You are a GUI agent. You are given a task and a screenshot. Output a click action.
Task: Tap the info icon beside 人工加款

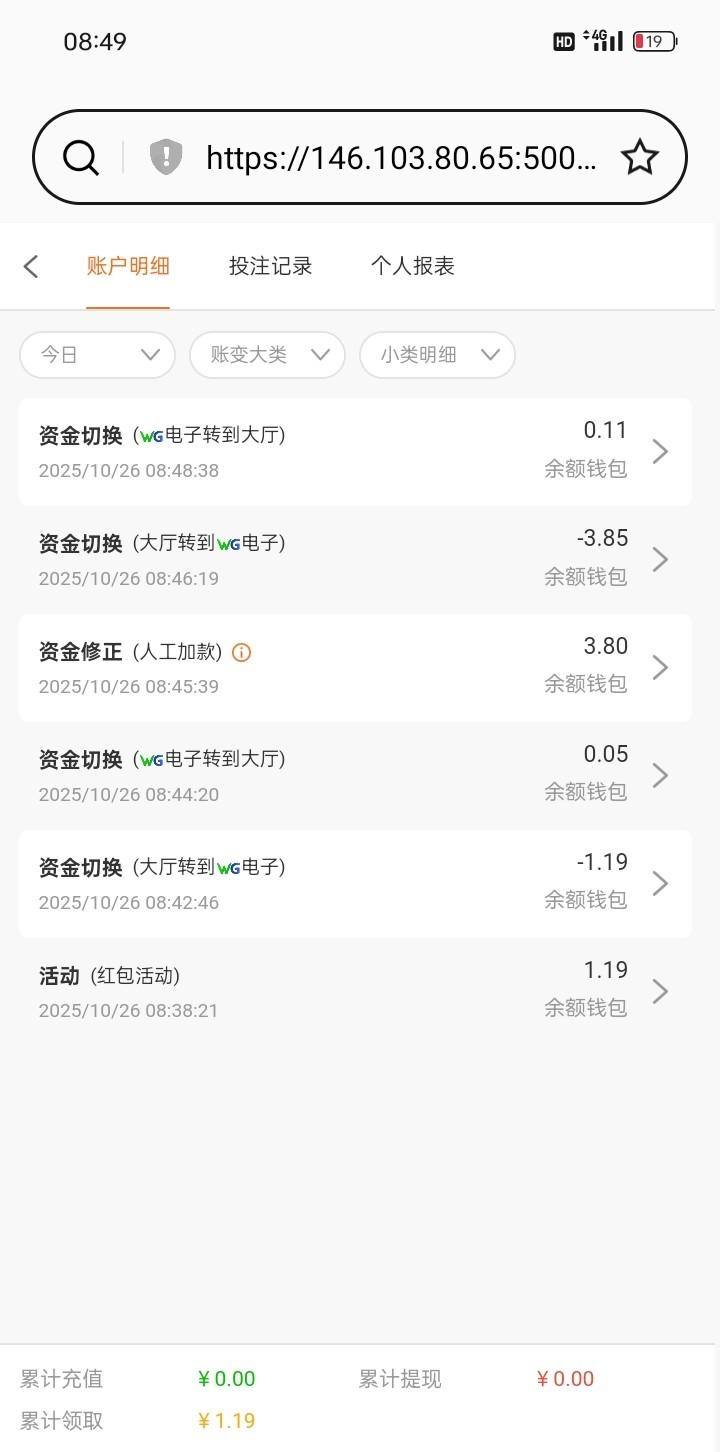[241, 653]
